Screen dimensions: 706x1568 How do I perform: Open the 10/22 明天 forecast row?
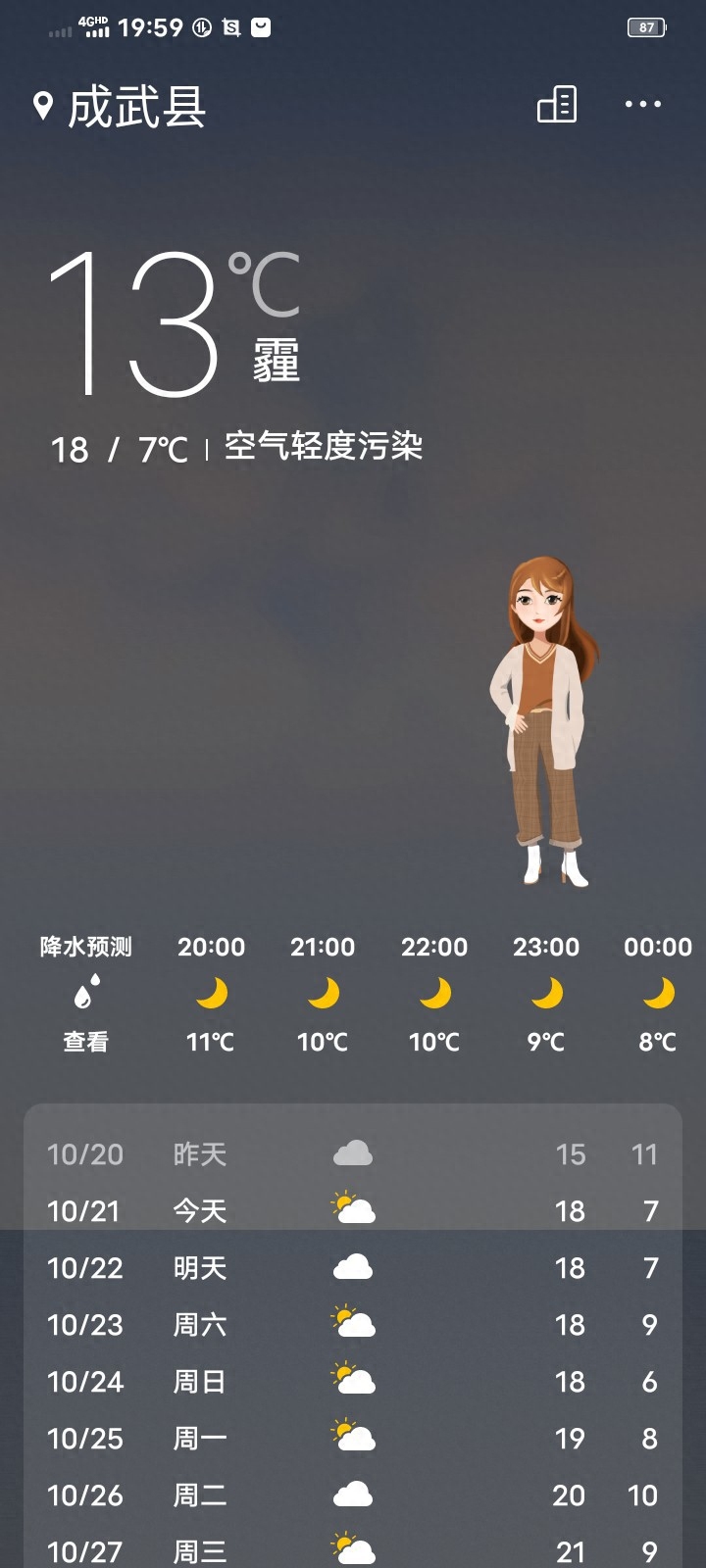click(x=353, y=1267)
